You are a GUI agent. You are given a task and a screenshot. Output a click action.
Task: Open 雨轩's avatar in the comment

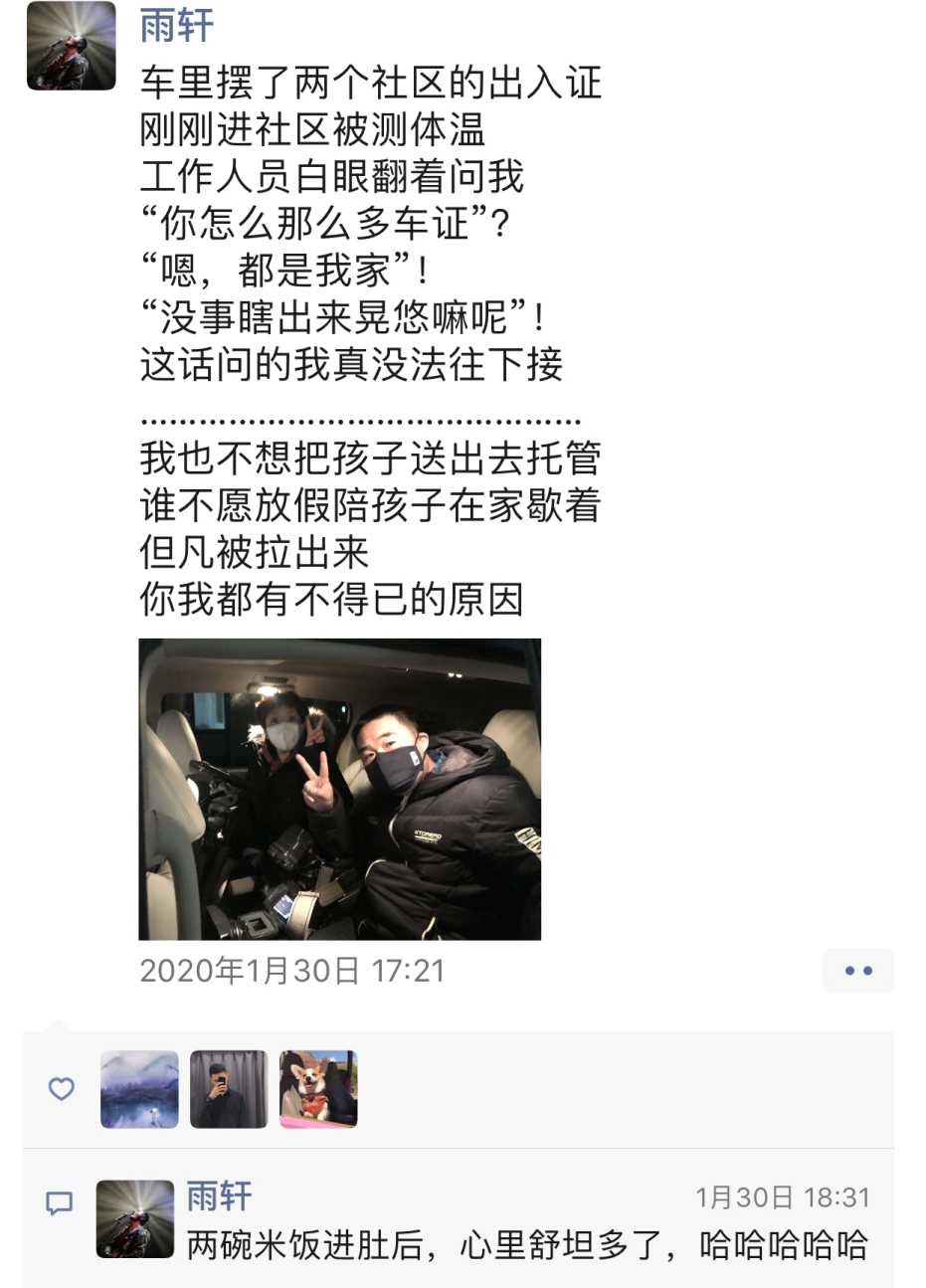click(134, 1219)
